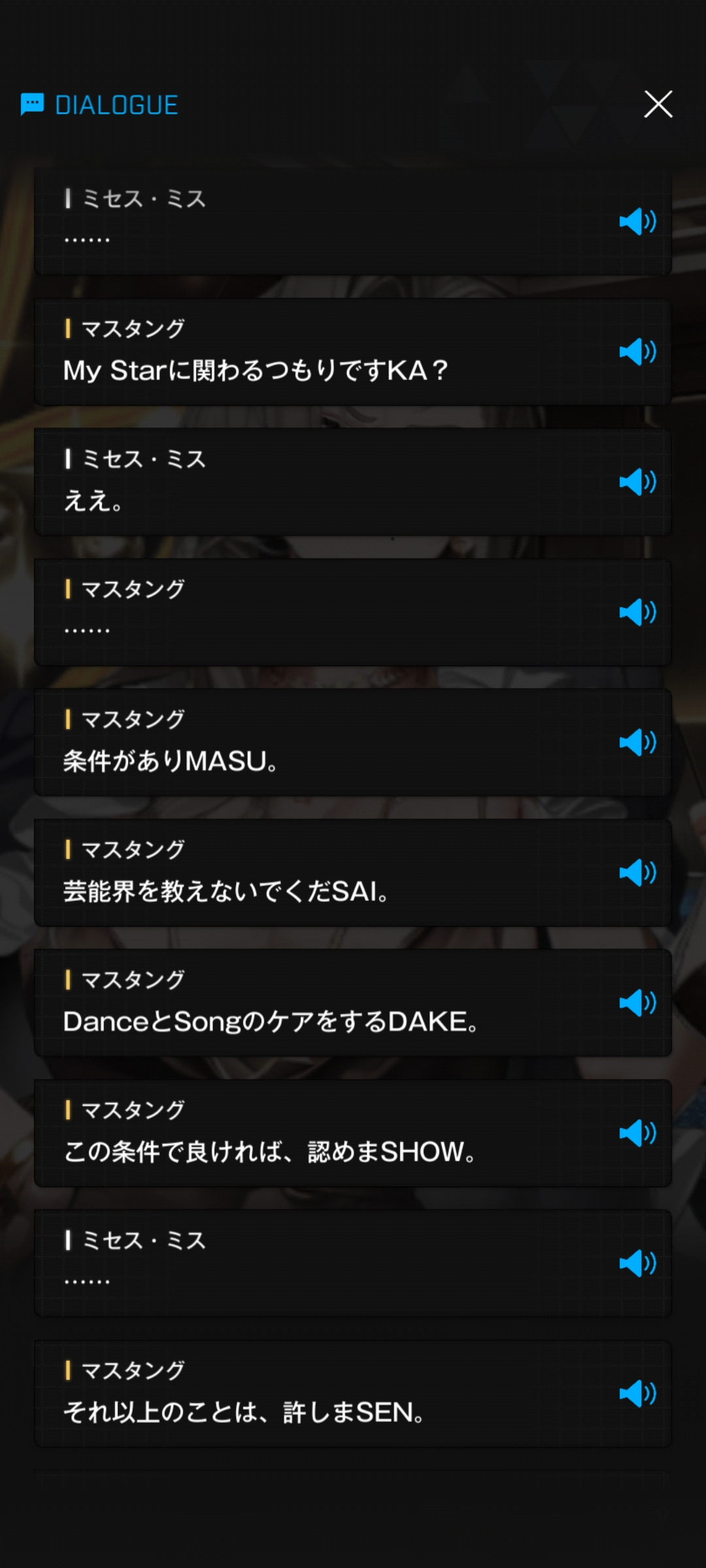Listen to "芸能界を教えないでくだSAI。"
Image resolution: width=706 pixels, height=1568 pixels.
(x=637, y=873)
